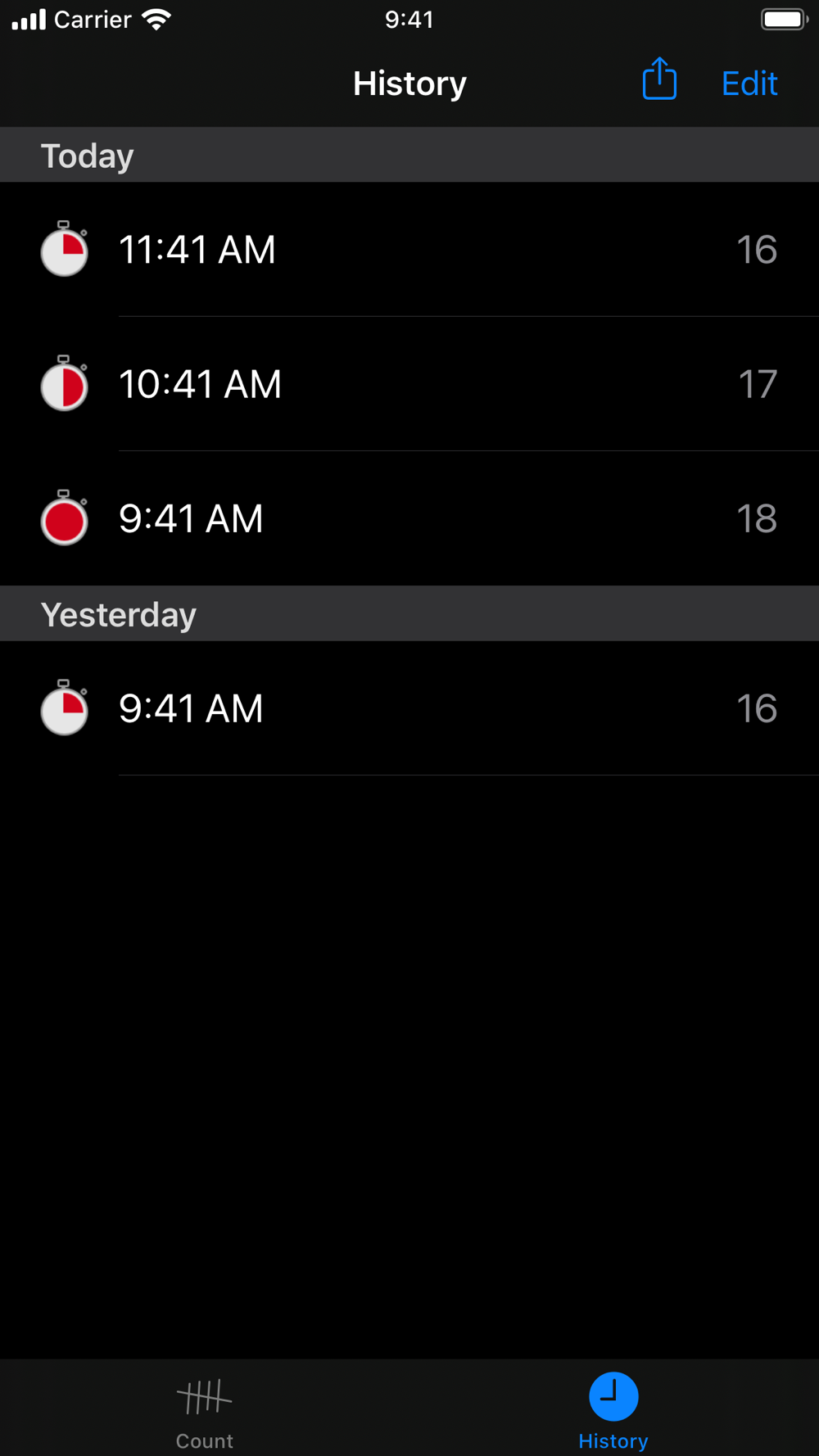The image size is (819, 1456).
Task: Tap Edit to modify history entries
Action: [749, 84]
